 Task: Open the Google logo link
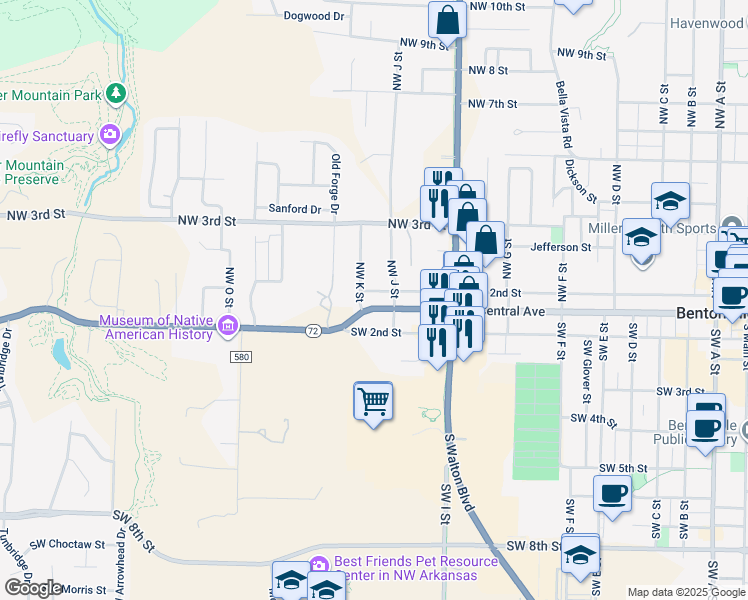[x=33, y=588]
